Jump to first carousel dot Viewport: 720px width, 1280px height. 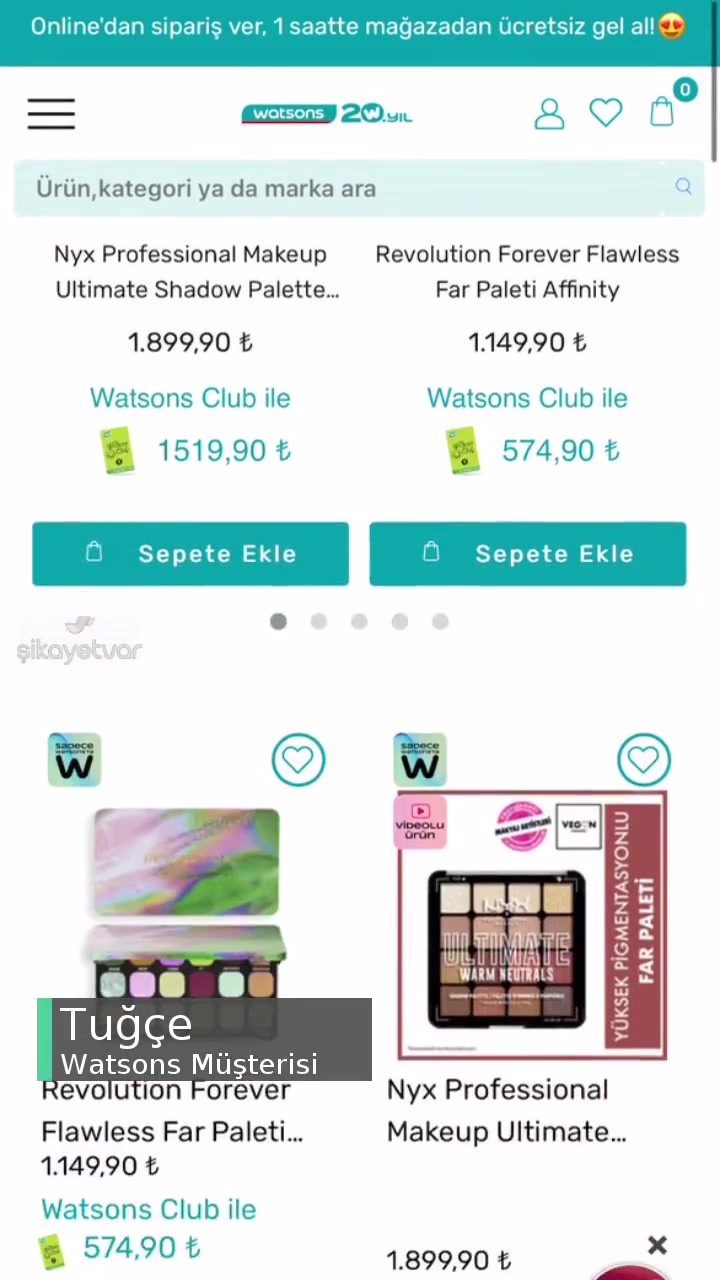point(278,622)
